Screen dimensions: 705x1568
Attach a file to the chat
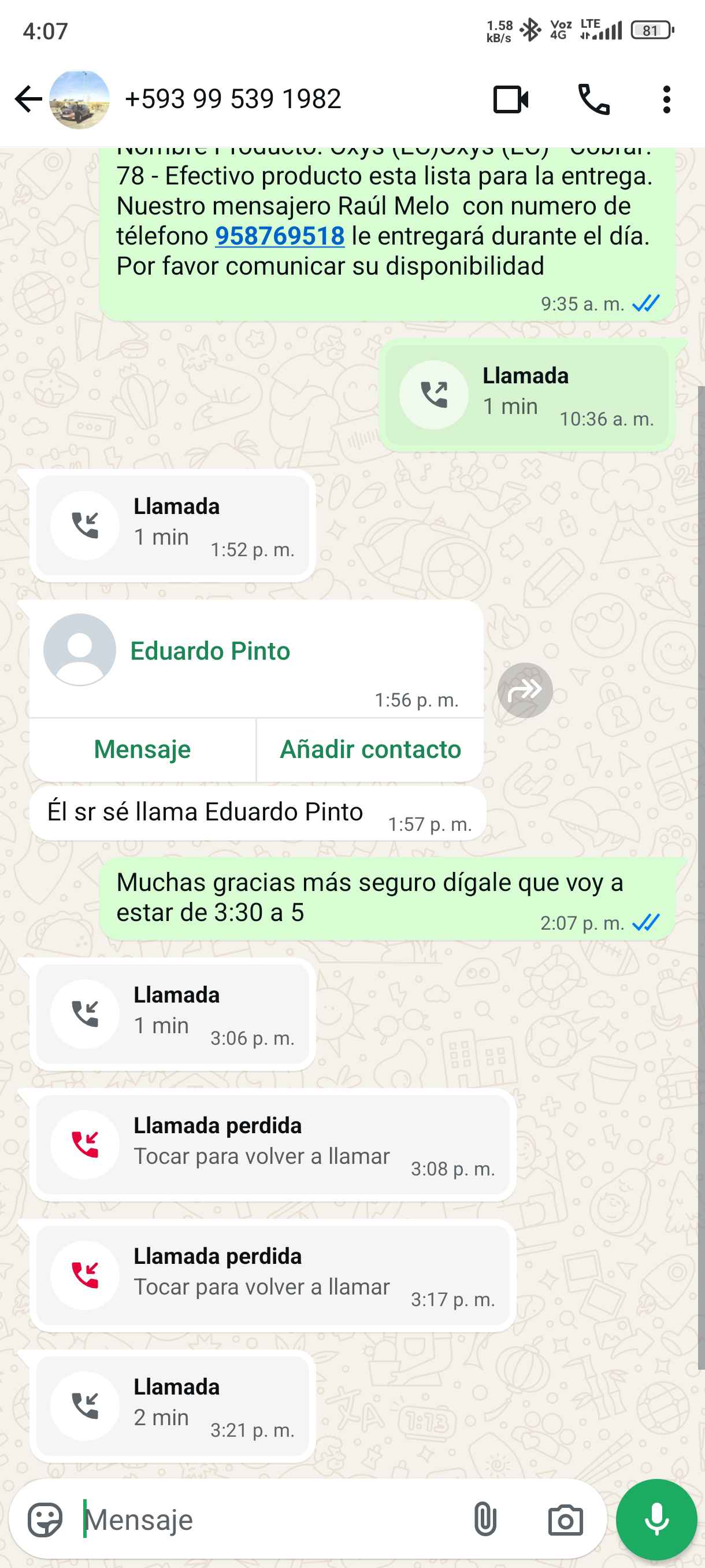(x=485, y=1520)
